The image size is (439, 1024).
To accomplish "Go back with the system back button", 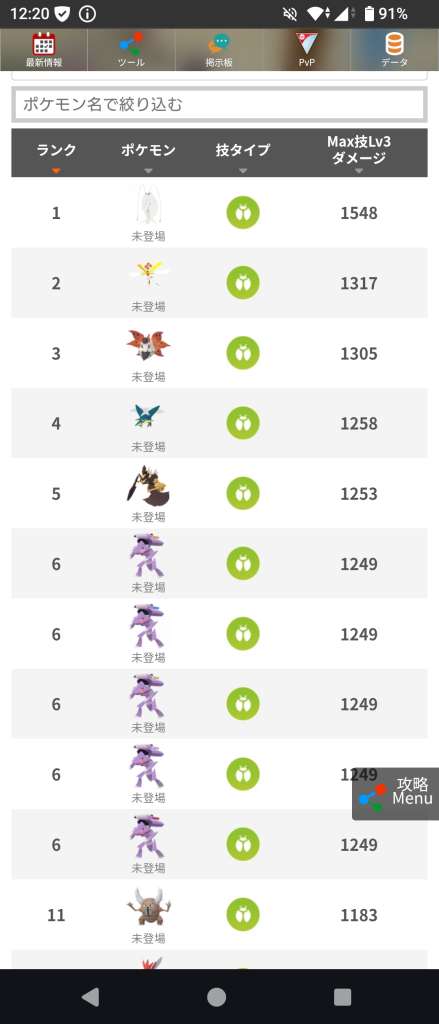I will point(90,997).
